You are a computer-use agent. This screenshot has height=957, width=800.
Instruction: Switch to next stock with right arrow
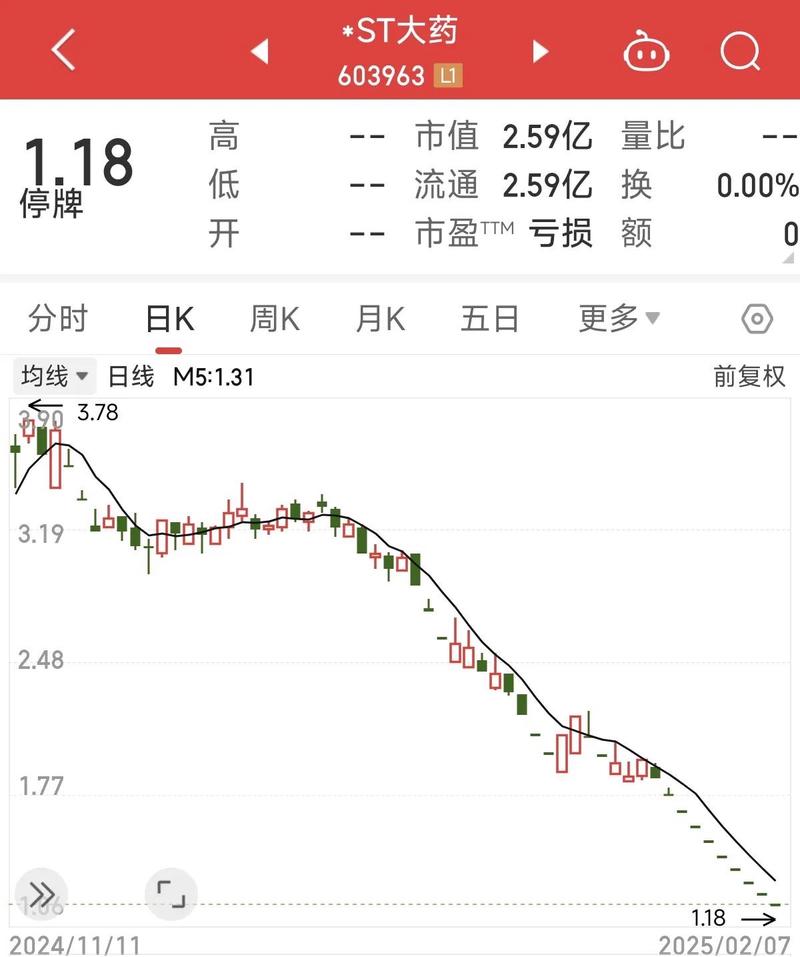(x=539, y=51)
